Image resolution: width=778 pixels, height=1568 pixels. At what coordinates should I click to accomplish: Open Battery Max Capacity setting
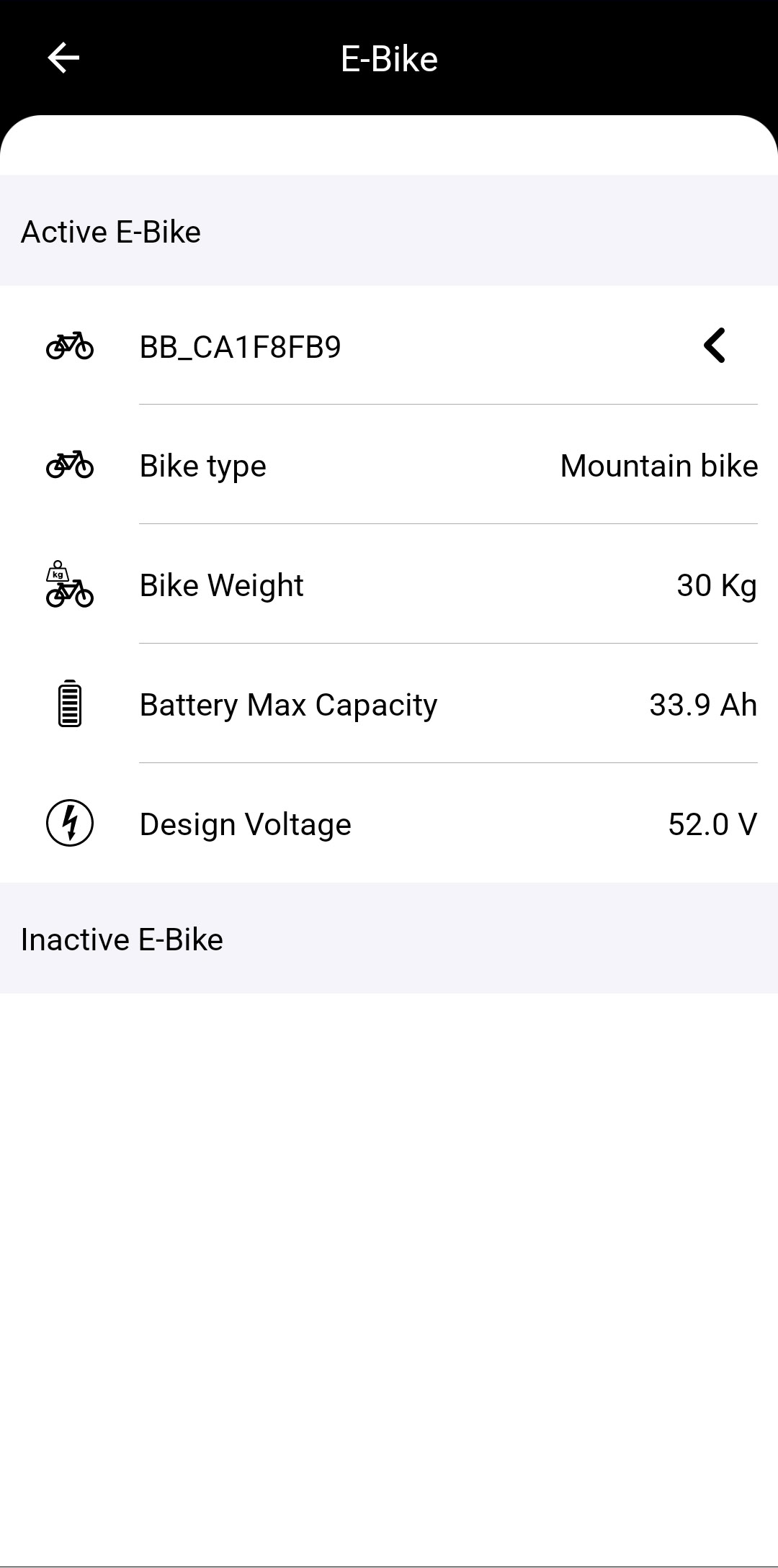tap(447, 705)
